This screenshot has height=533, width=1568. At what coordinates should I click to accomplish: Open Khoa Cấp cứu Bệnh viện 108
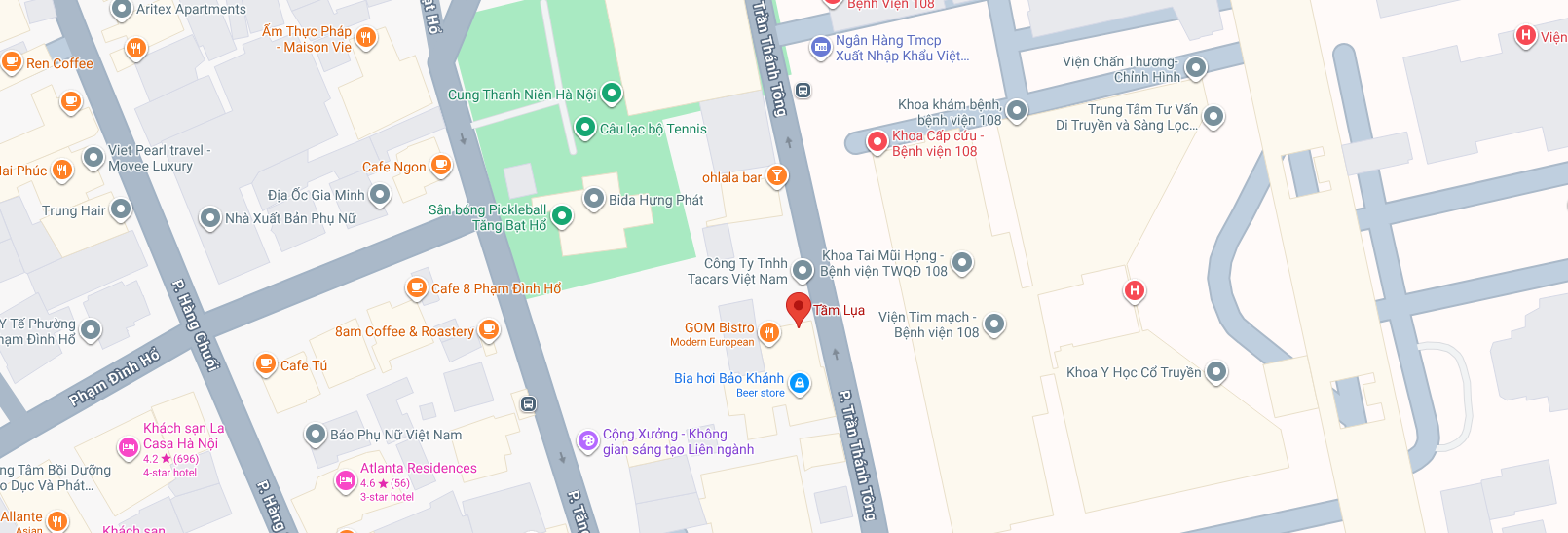877,142
